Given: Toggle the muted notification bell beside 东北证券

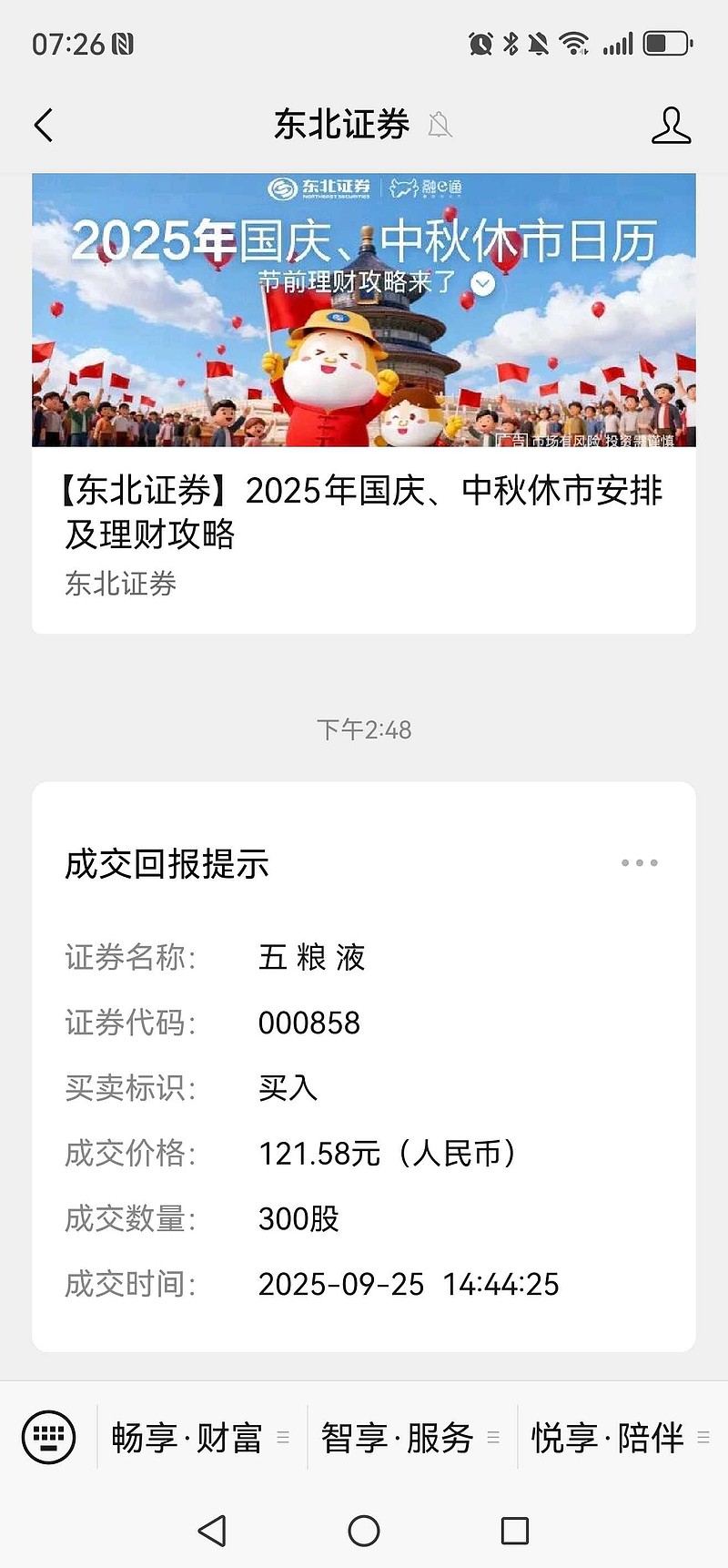Looking at the screenshot, I should point(440,125).
